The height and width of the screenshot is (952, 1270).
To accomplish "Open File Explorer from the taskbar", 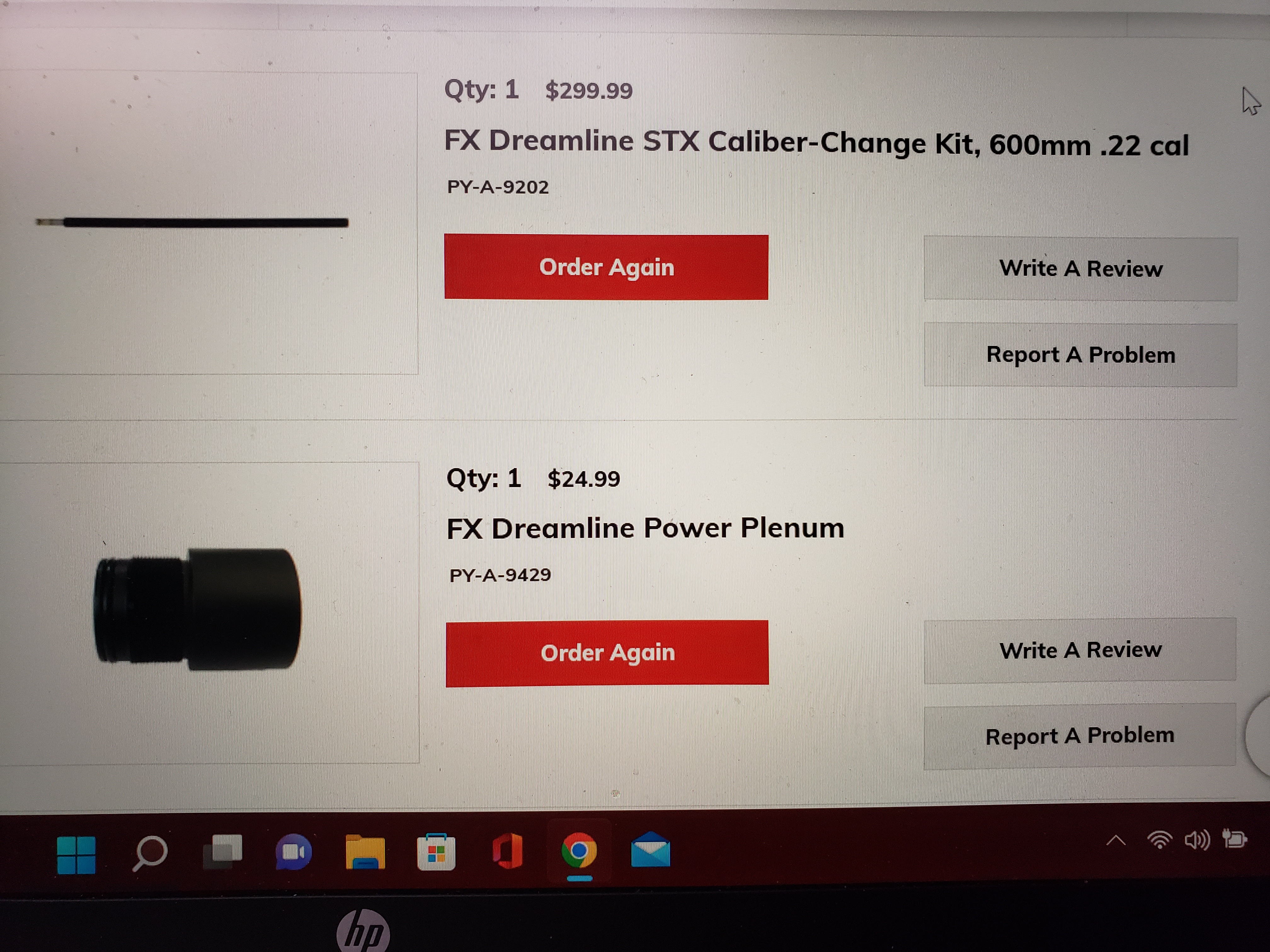I will (x=365, y=852).
